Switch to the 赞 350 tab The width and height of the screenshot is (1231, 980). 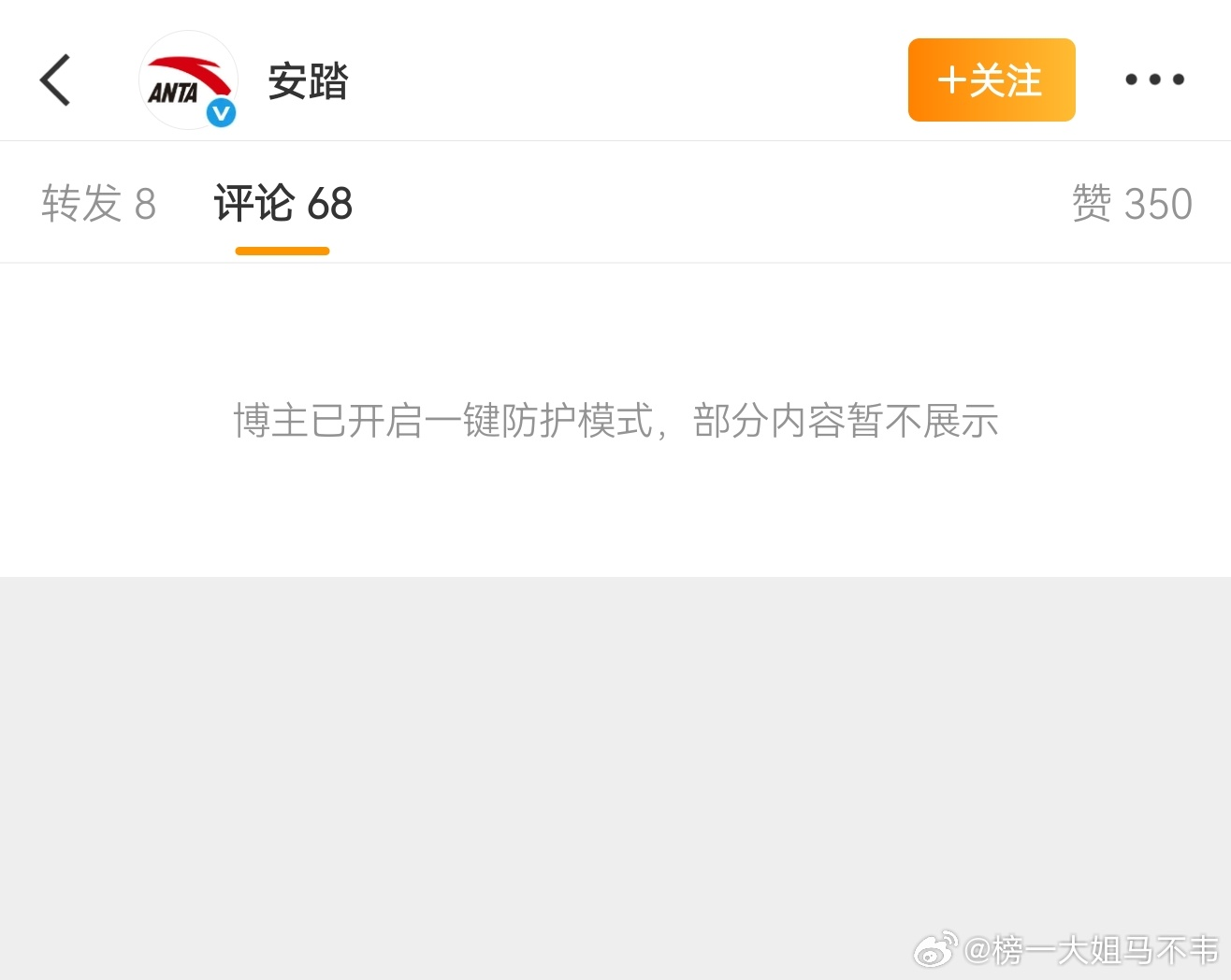click(x=1131, y=204)
